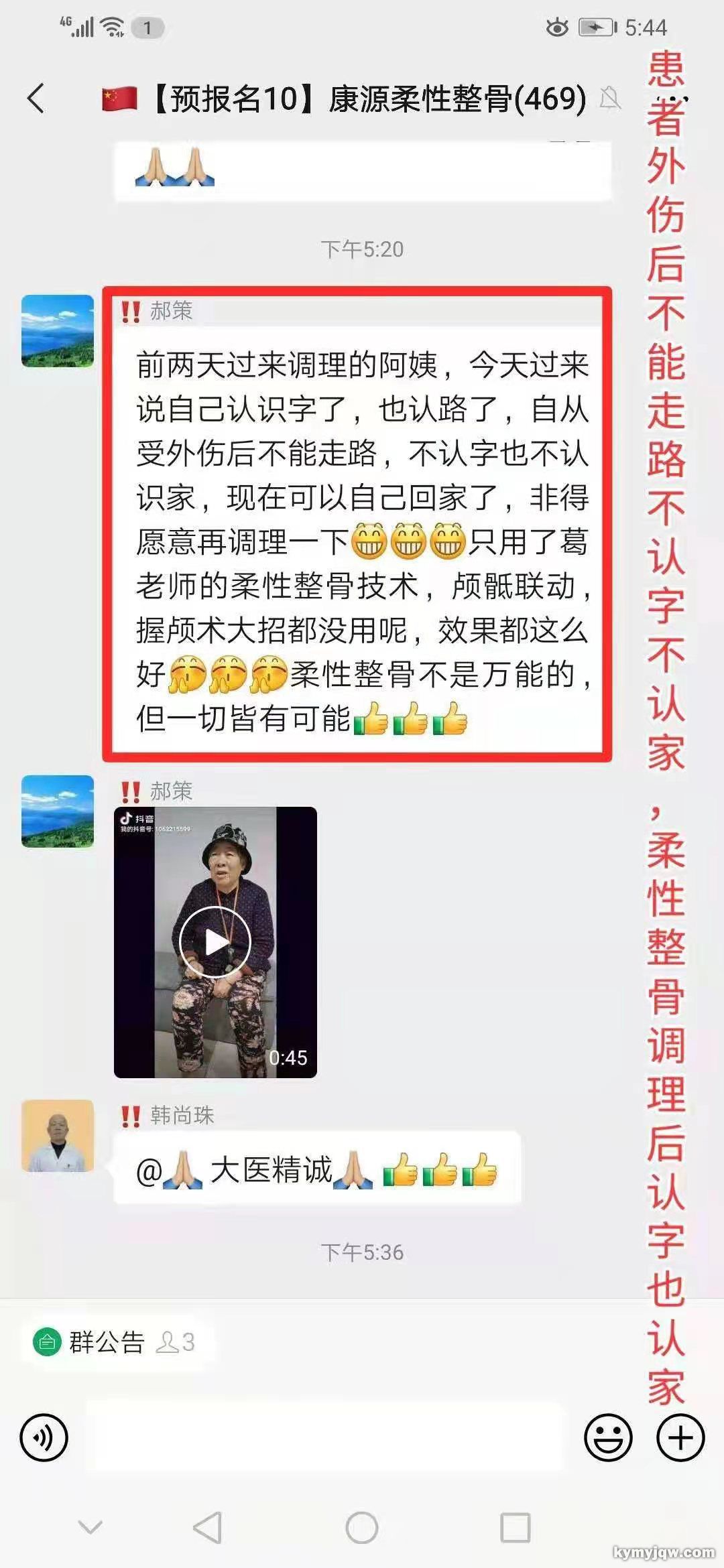Open the emoji picker
The width and height of the screenshot is (724, 1568).
click(608, 1437)
